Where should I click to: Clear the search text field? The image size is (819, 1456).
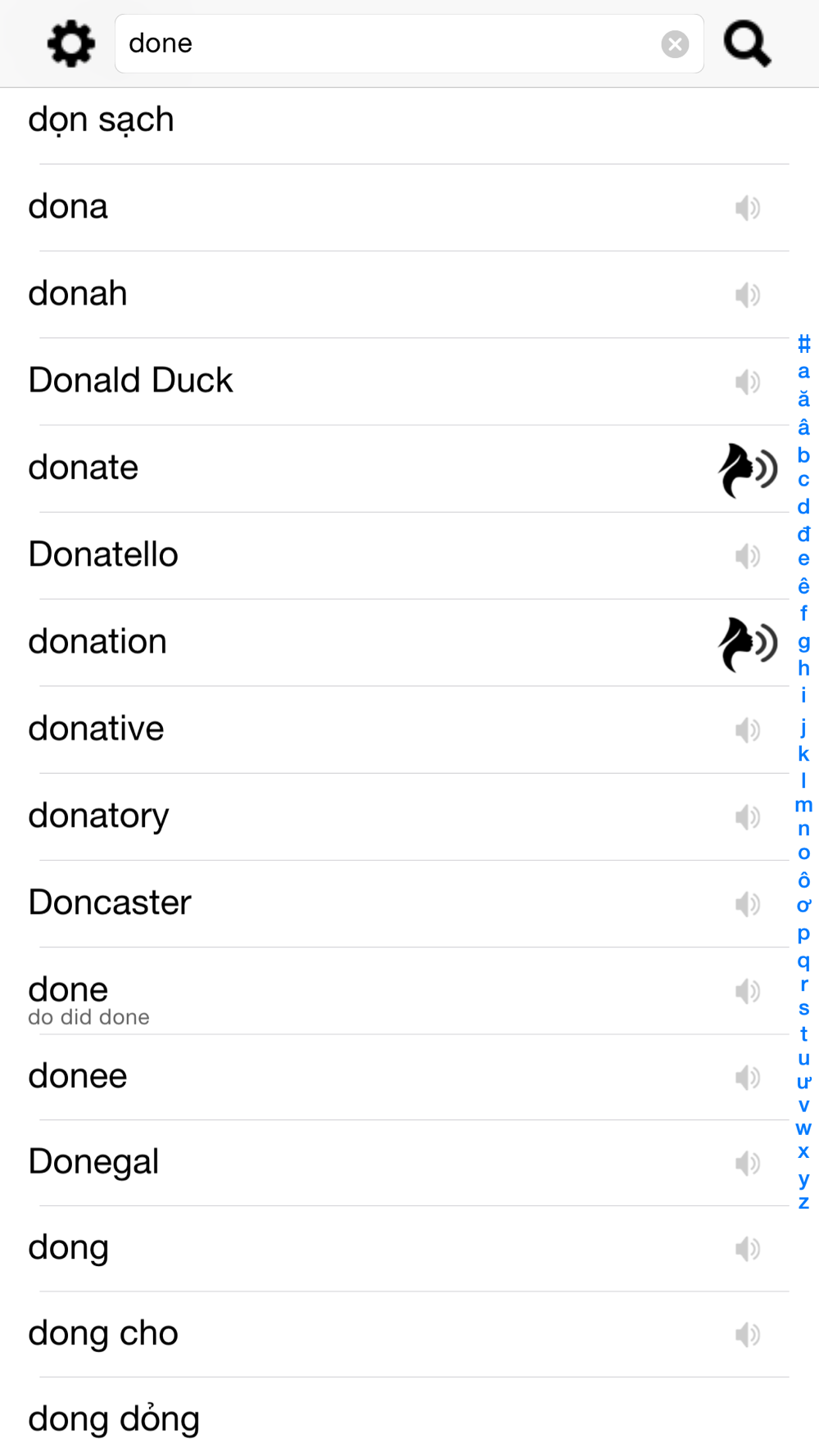[675, 43]
